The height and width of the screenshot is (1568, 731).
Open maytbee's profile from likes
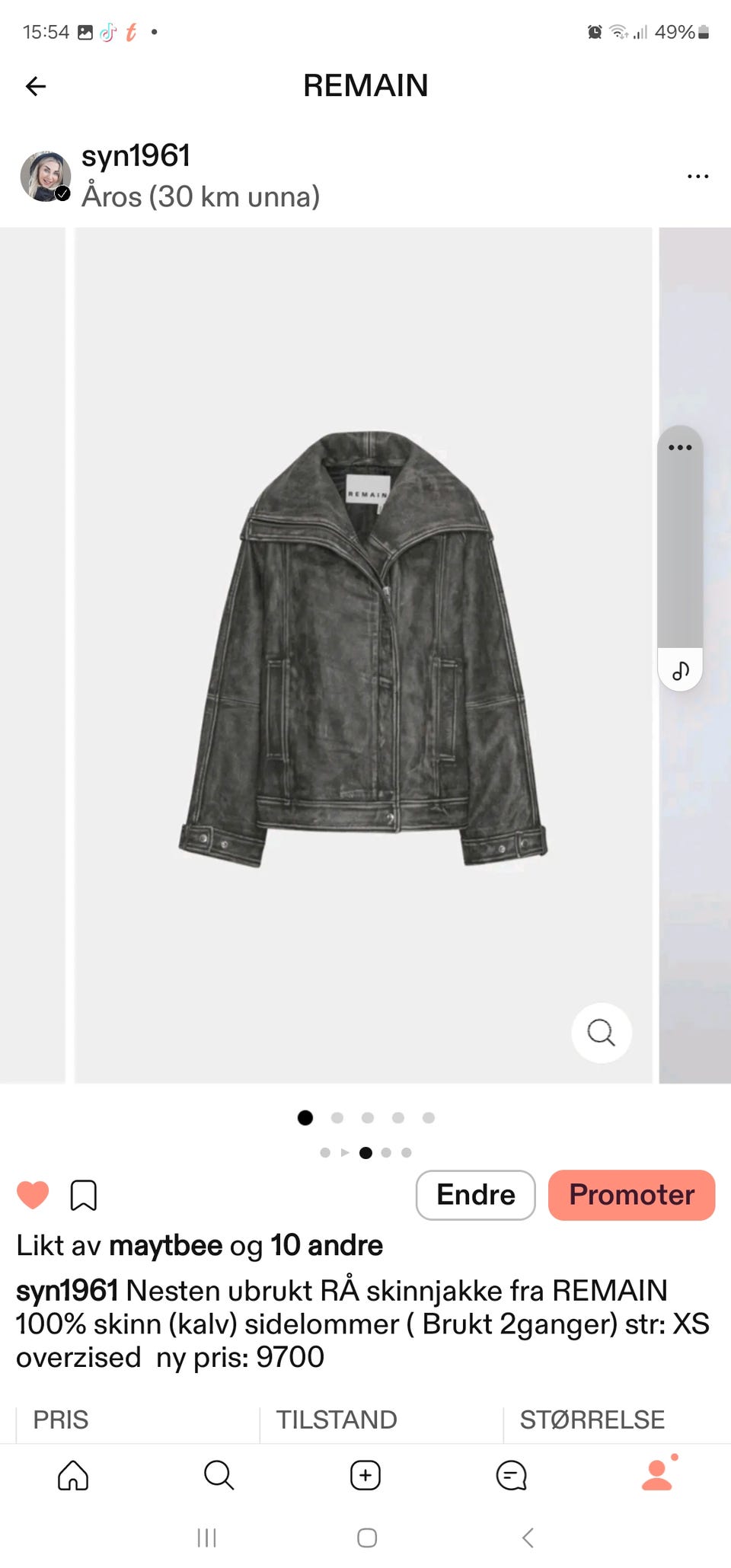pos(165,1246)
